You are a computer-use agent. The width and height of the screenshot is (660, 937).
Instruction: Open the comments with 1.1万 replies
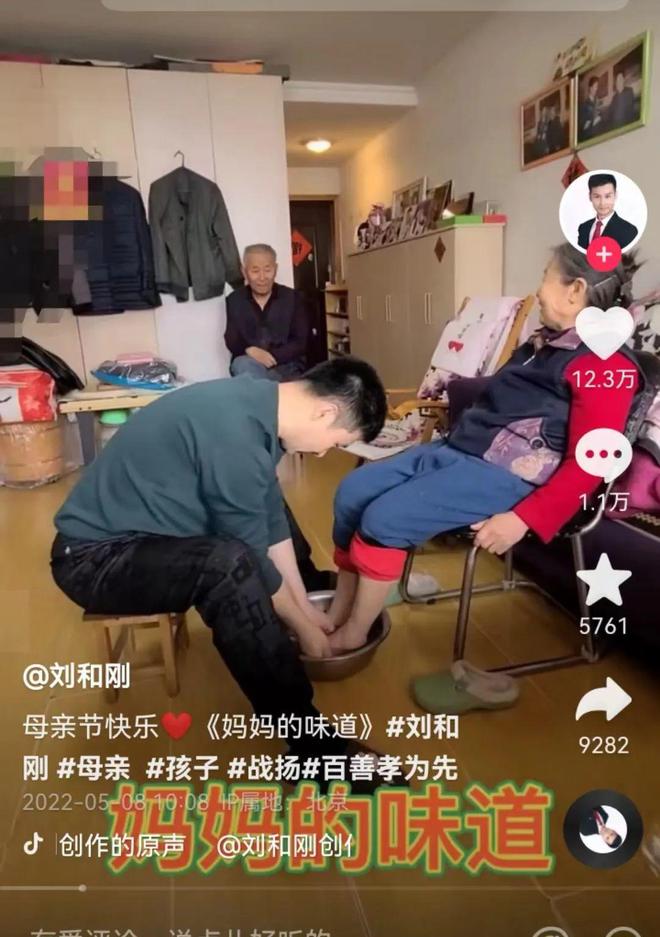coord(603,456)
